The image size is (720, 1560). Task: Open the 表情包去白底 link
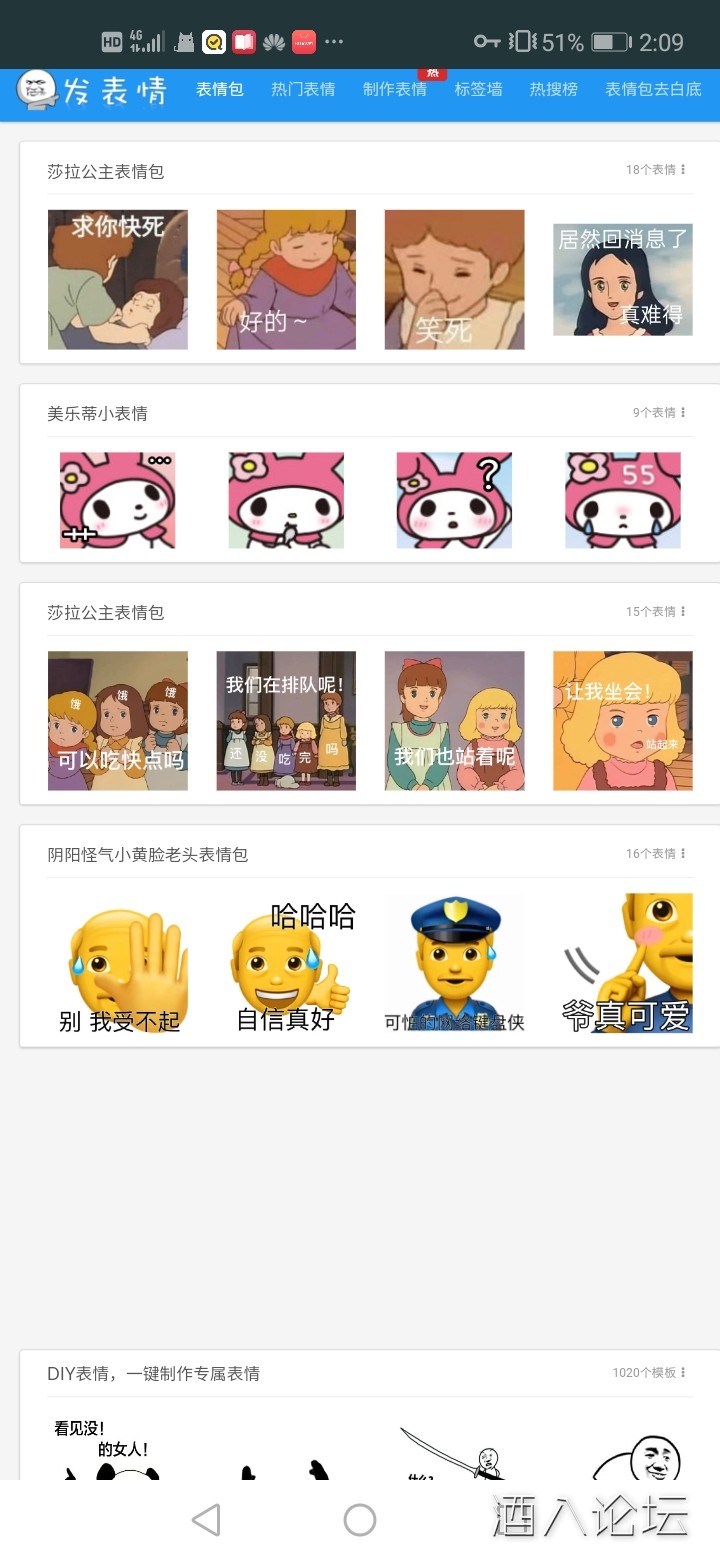point(651,89)
